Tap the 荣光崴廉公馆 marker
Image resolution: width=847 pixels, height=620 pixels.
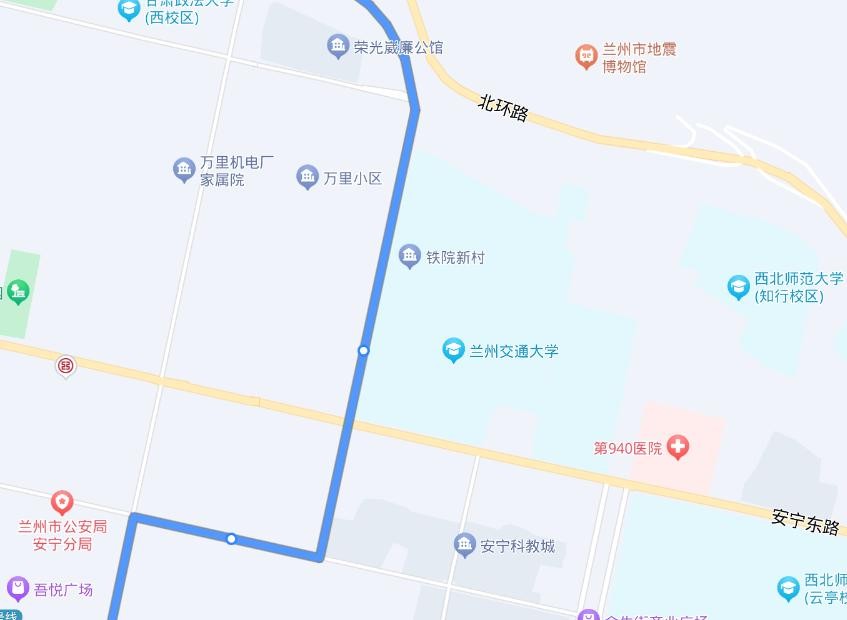pyautogui.click(x=338, y=46)
